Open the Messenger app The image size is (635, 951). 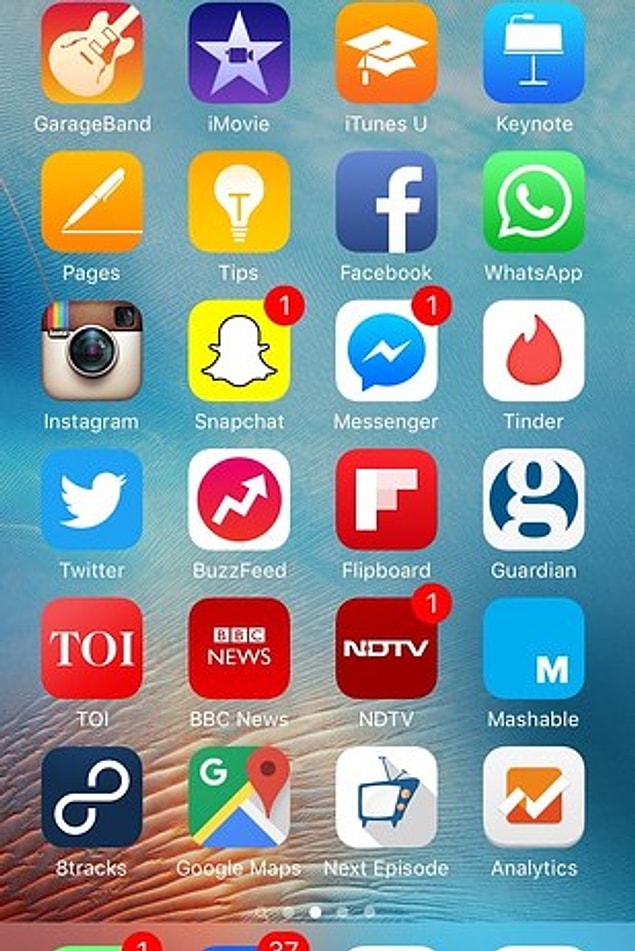tap(386, 351)
